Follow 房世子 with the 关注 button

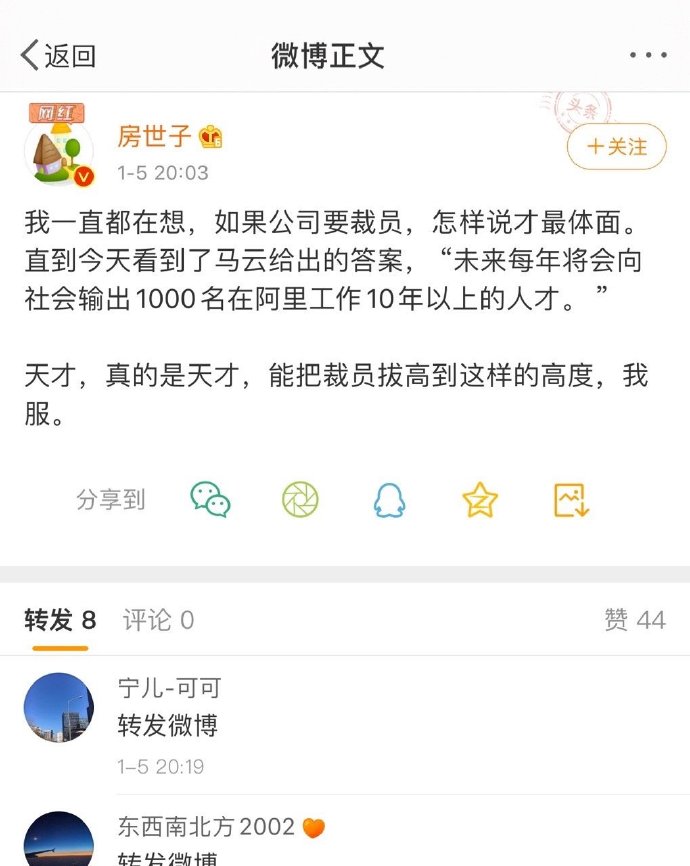pos(616,147)
